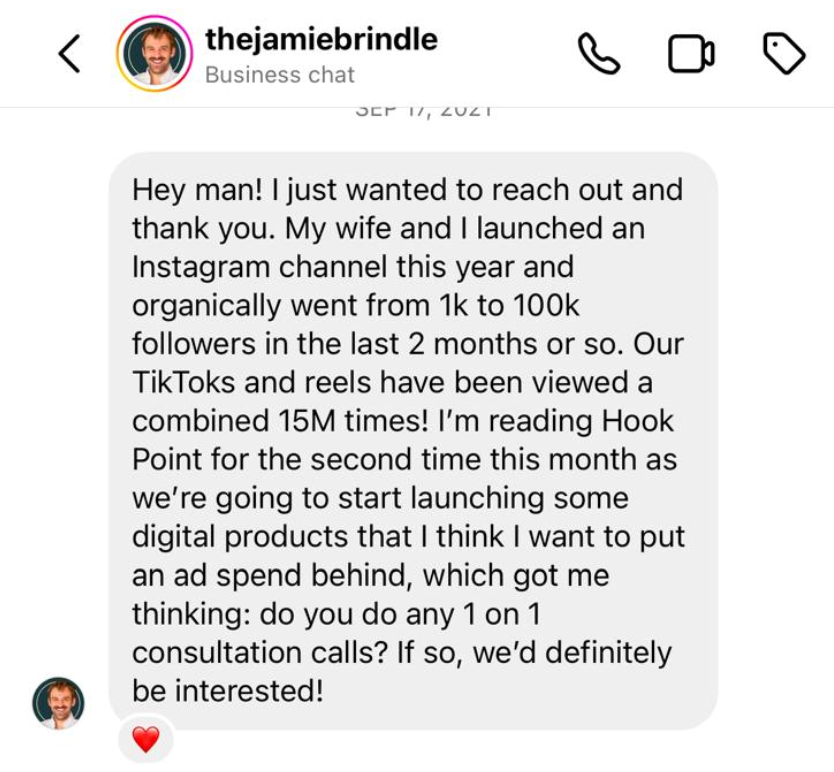This screenshot has width=834, height=772.
Task: Tap the heart reaction under the message
Action: click(x=146, y=740)
